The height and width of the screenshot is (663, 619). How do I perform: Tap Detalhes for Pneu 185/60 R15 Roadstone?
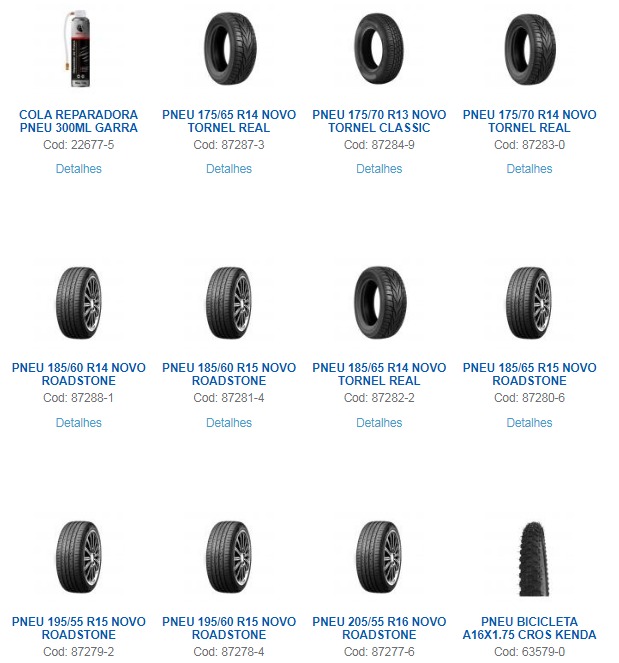point(229,423)
